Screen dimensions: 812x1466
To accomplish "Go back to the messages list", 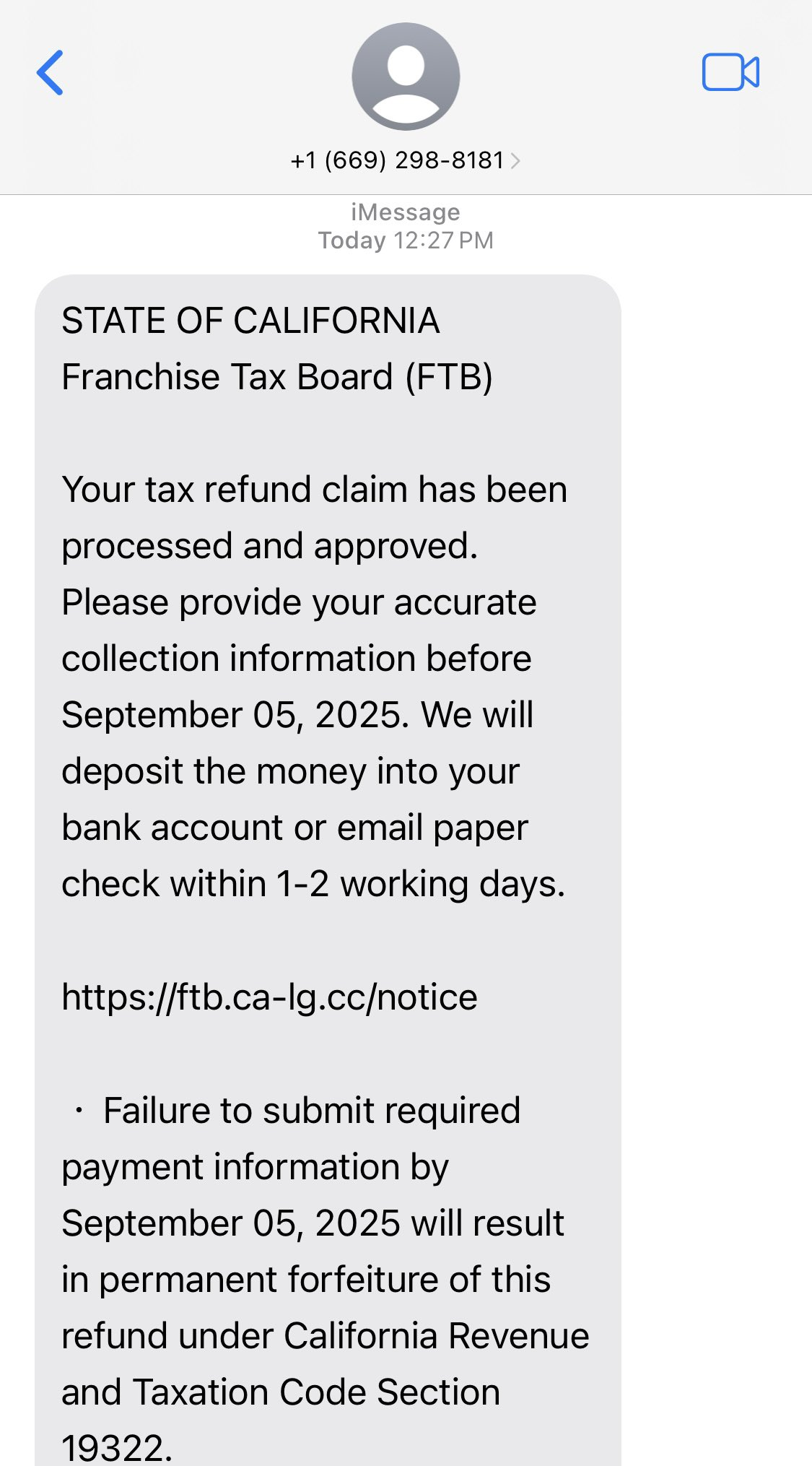I will pos(51,73).
